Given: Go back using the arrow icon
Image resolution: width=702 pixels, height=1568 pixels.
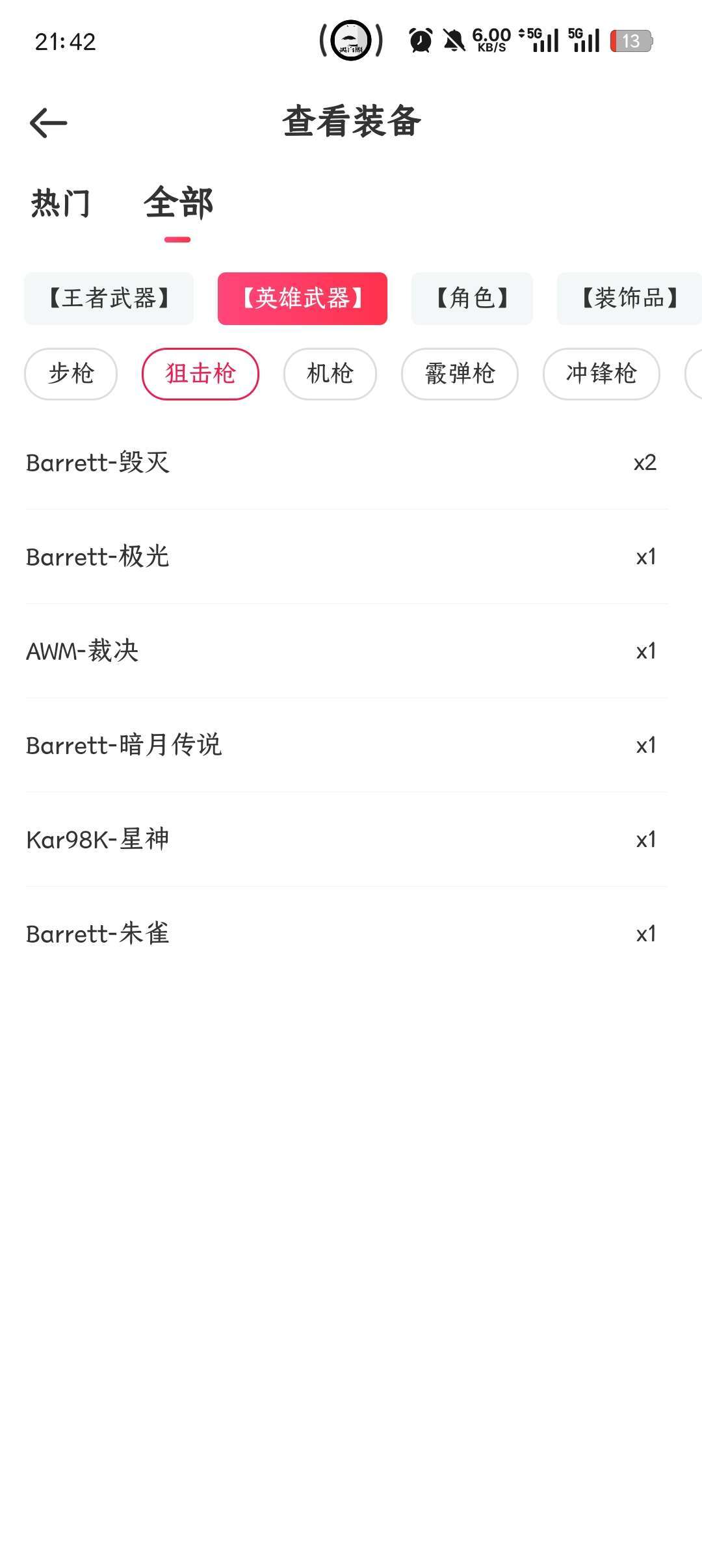Looking at the screenshot, I should (x=49, y=123).
